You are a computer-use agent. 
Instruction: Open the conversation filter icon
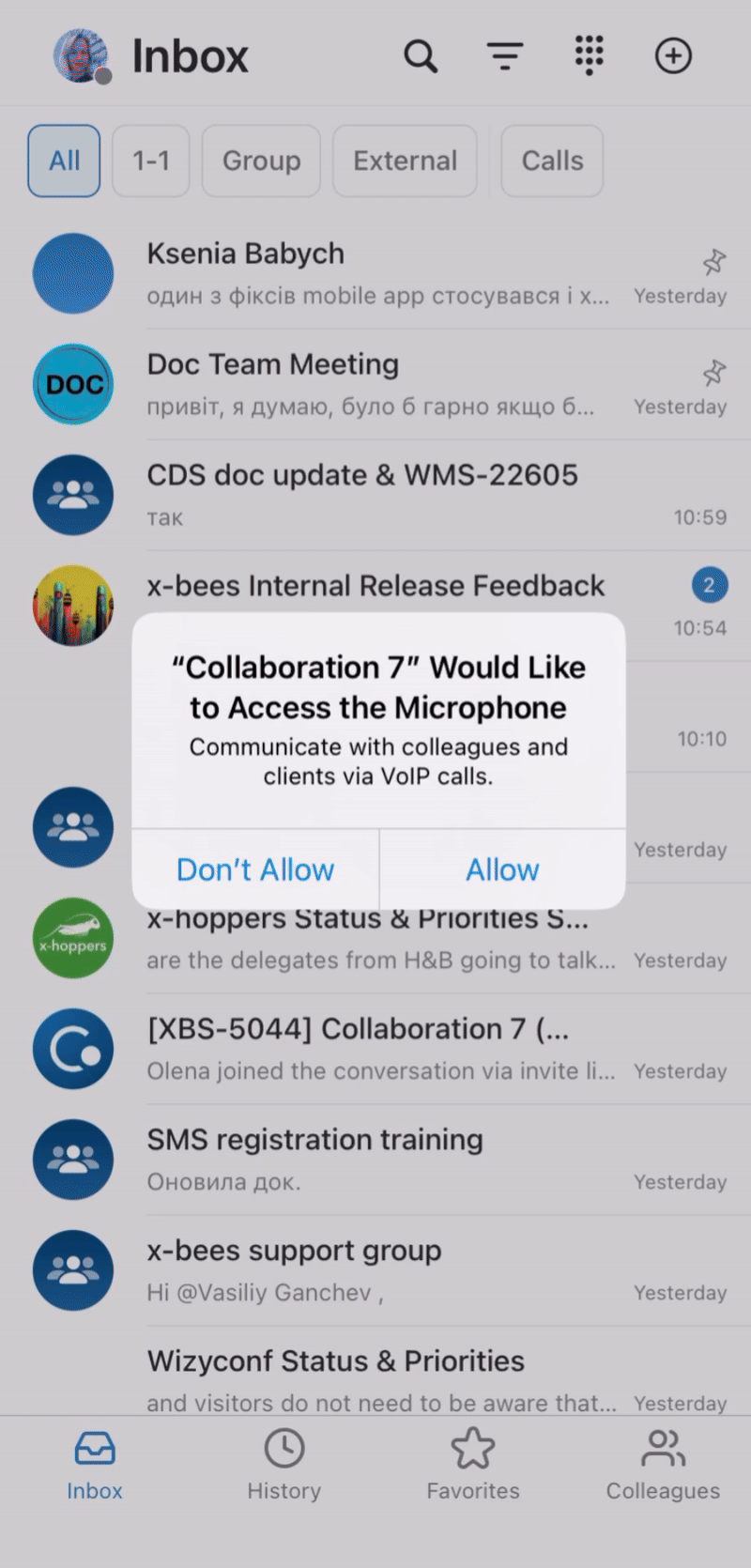[x=505, y=56]
